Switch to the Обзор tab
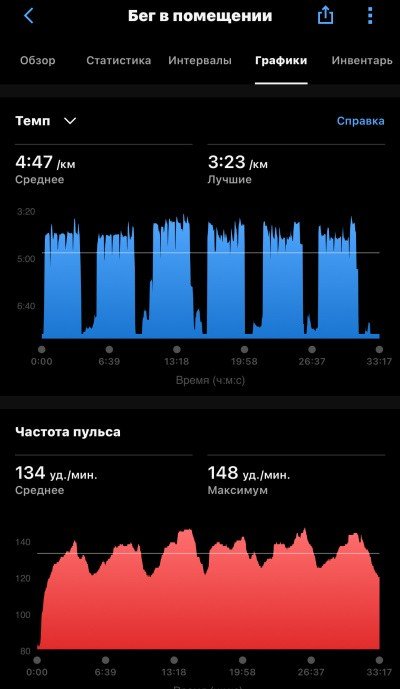Screen dimensions: 400x689 tap(38, 60)
